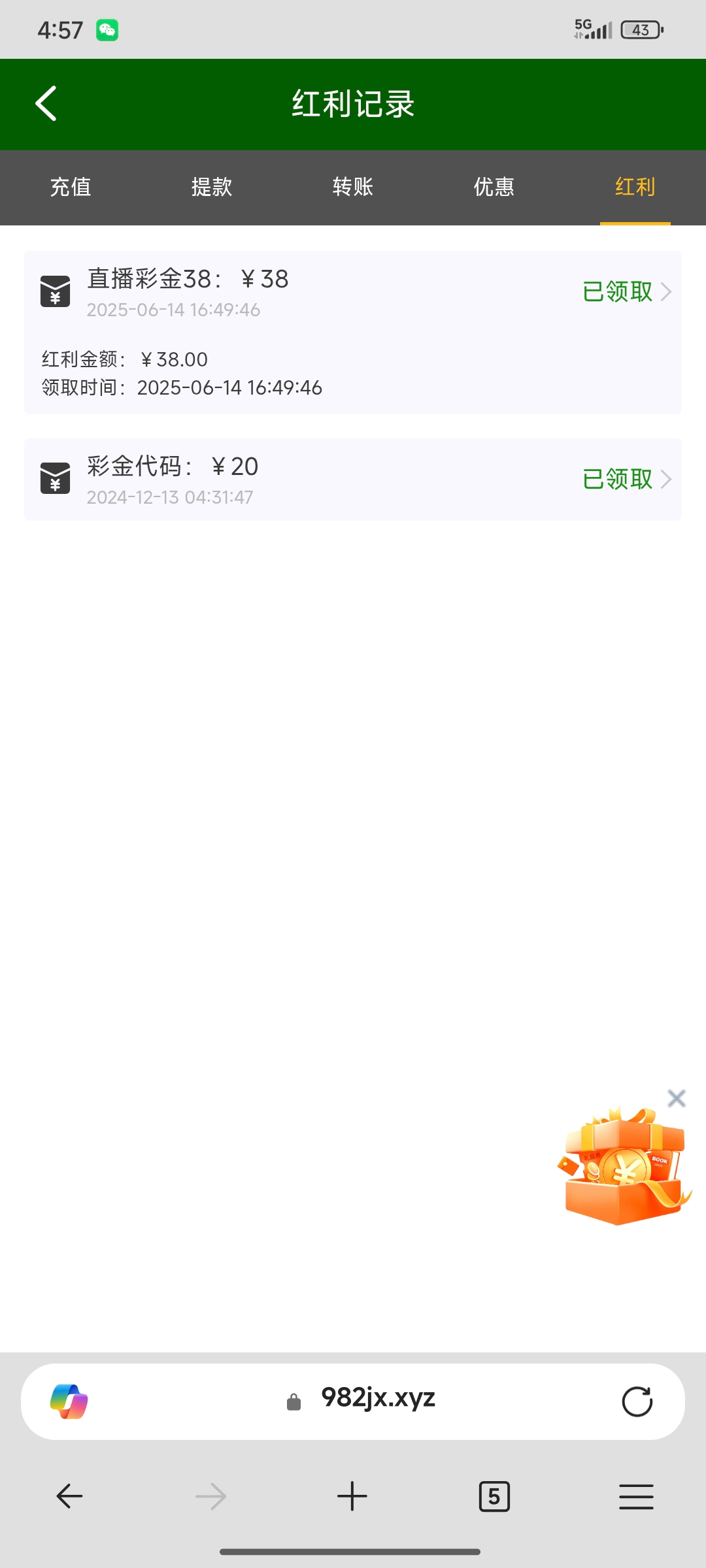Select the 红利 tab
This screenshot has width=706, height=1568.
pyautogui.click(x=635, y=188)
